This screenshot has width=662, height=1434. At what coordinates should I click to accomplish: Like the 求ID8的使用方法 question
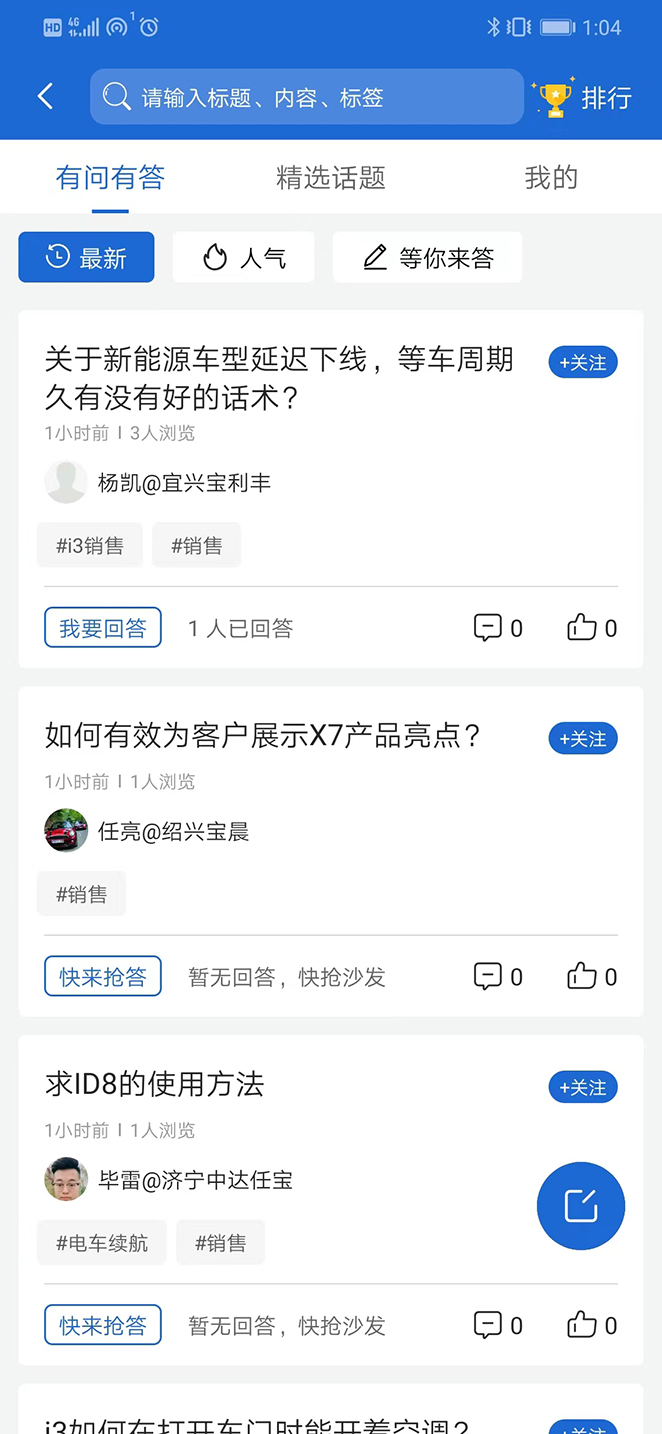click(592, 1326)
